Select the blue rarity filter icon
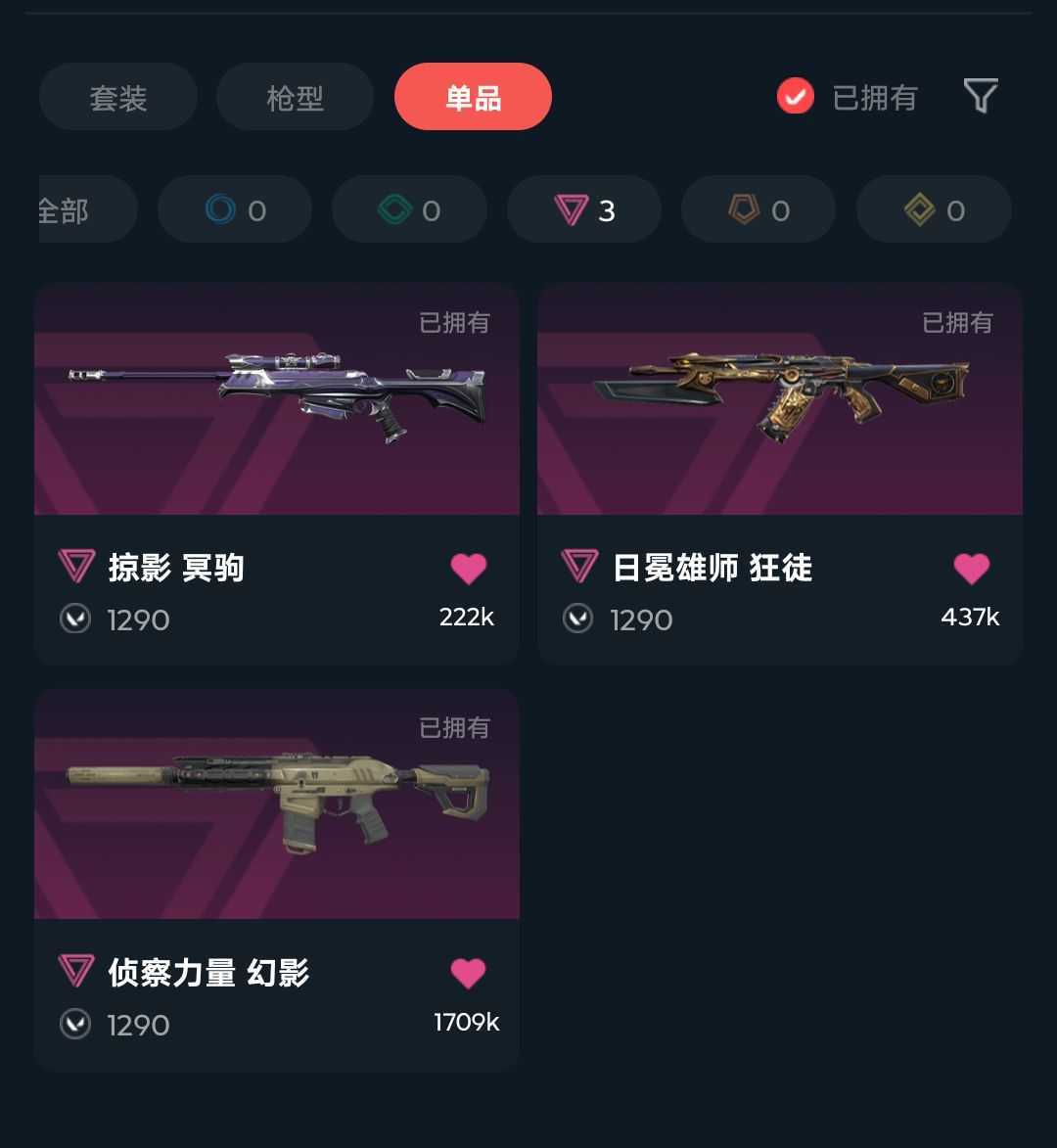 point(235,208)
